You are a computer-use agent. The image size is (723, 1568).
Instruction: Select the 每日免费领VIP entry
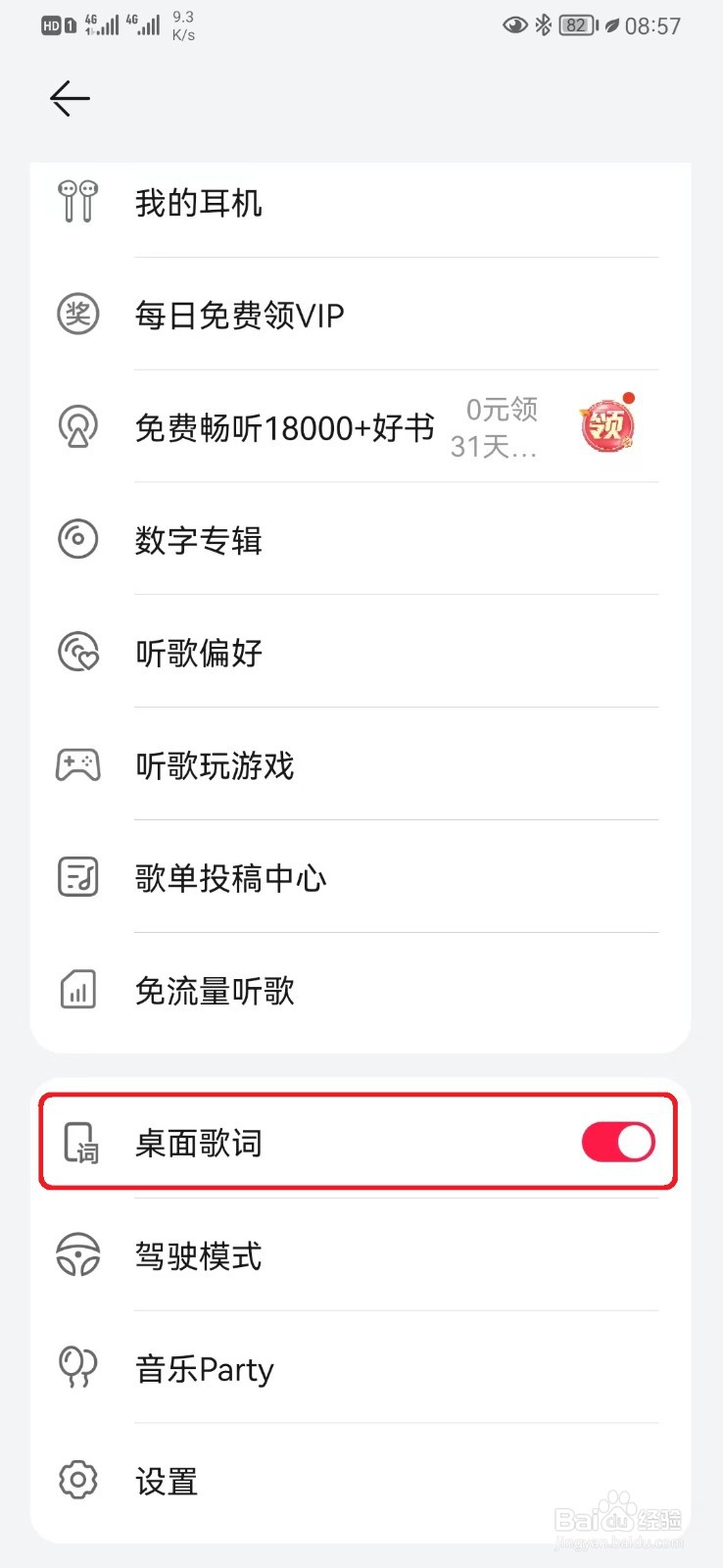(239, 314)
